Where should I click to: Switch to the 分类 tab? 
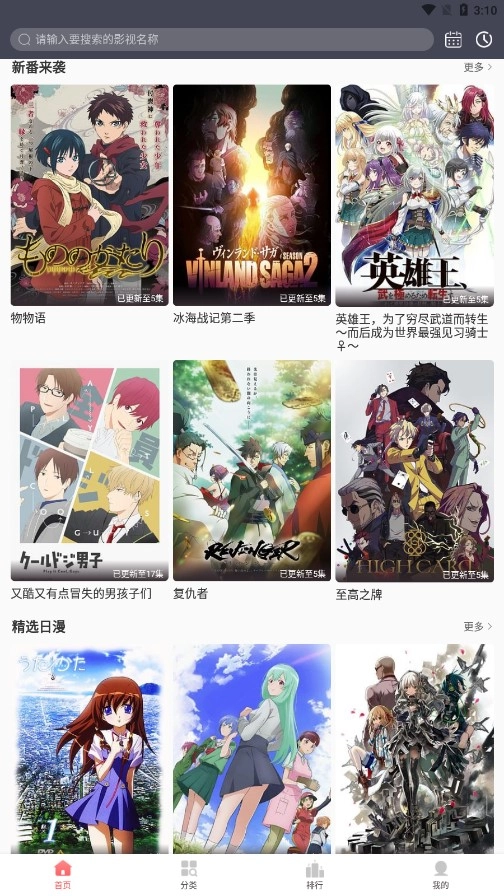[189, 875]
